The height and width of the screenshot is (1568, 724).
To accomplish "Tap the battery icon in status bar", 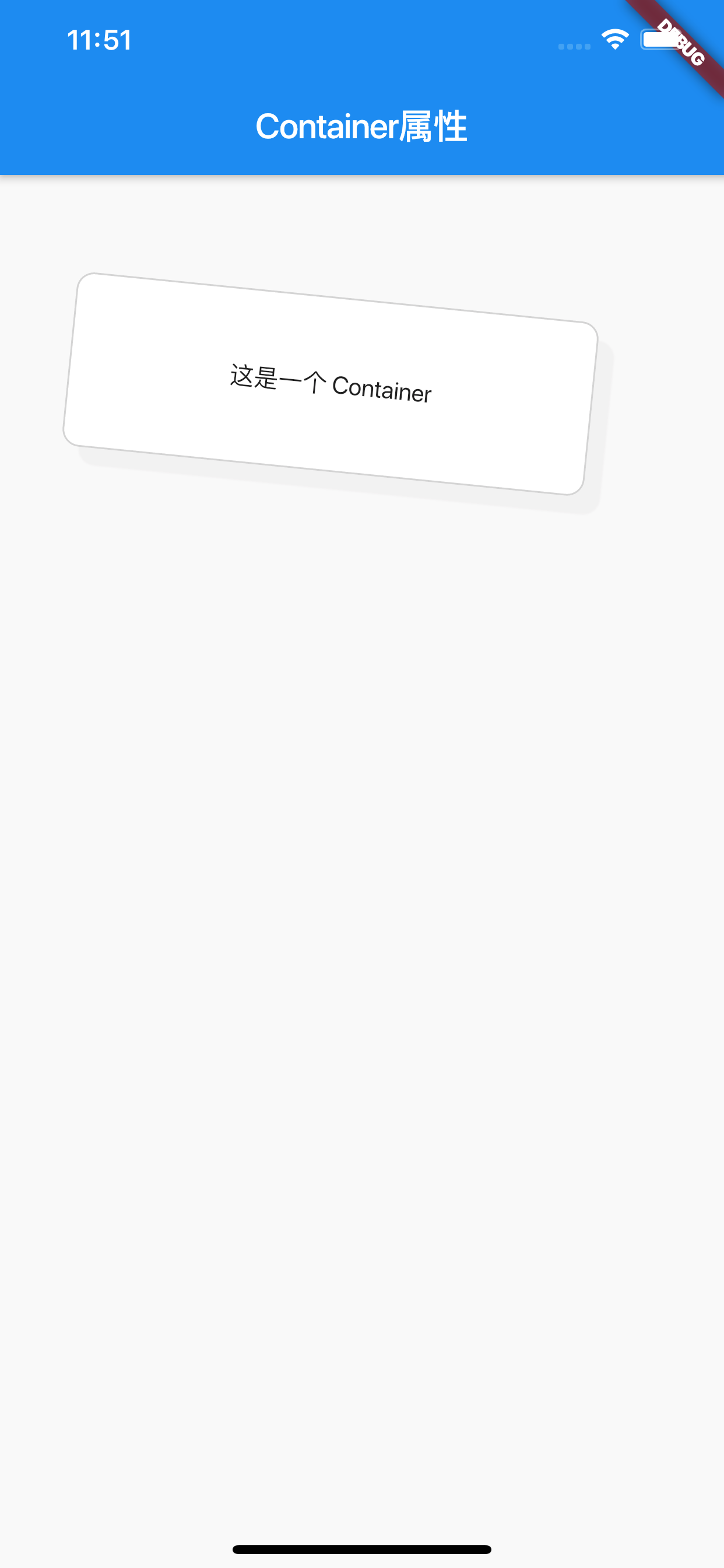I will coord(660,39).
